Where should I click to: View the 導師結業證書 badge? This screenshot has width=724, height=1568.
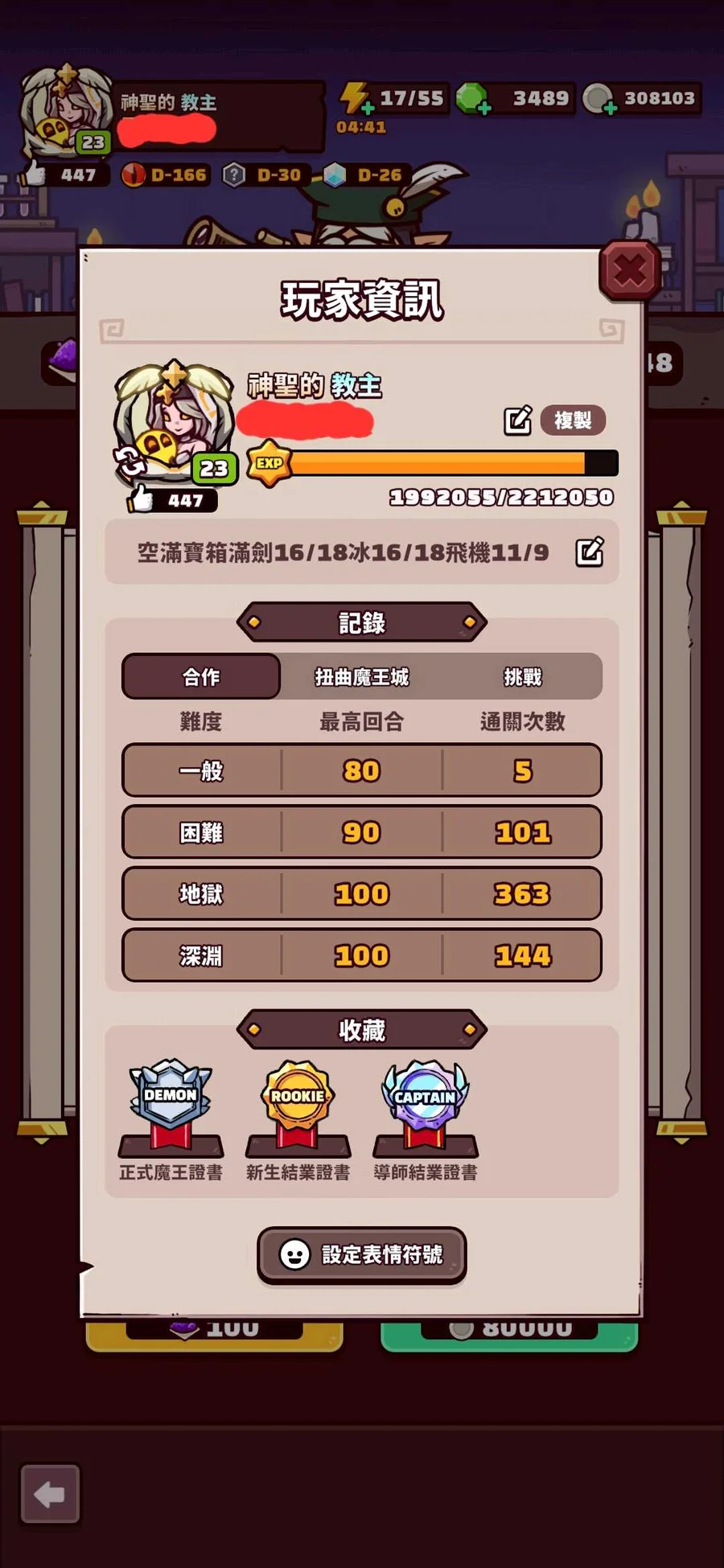[425, 1106]
